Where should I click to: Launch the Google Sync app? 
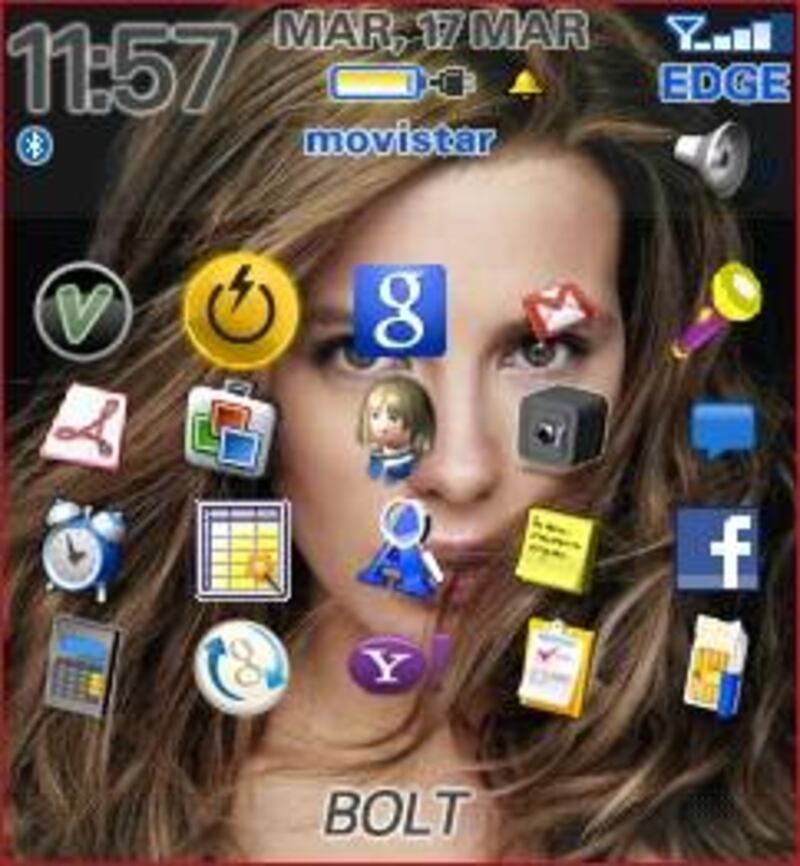pyautogui.click(x=241, y=667)
